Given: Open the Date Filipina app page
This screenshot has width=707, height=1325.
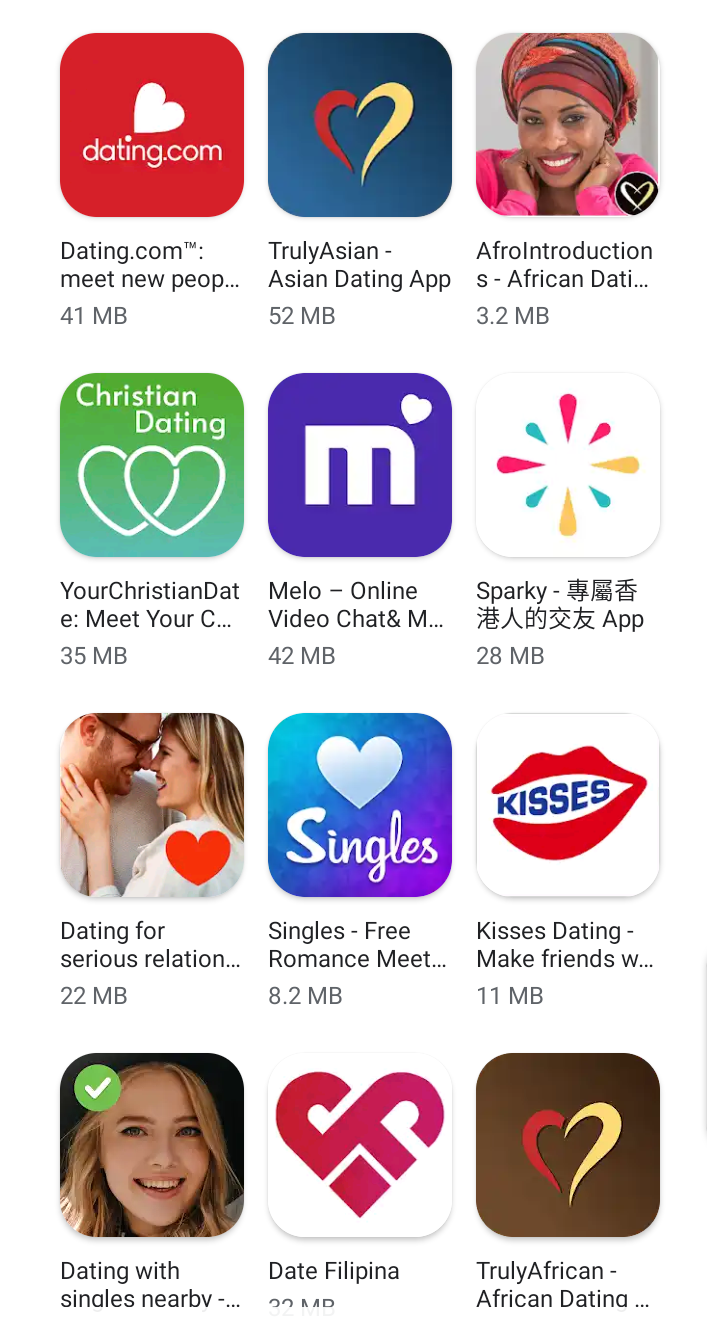Looking at the screenshot, I should coord(360,1145).
